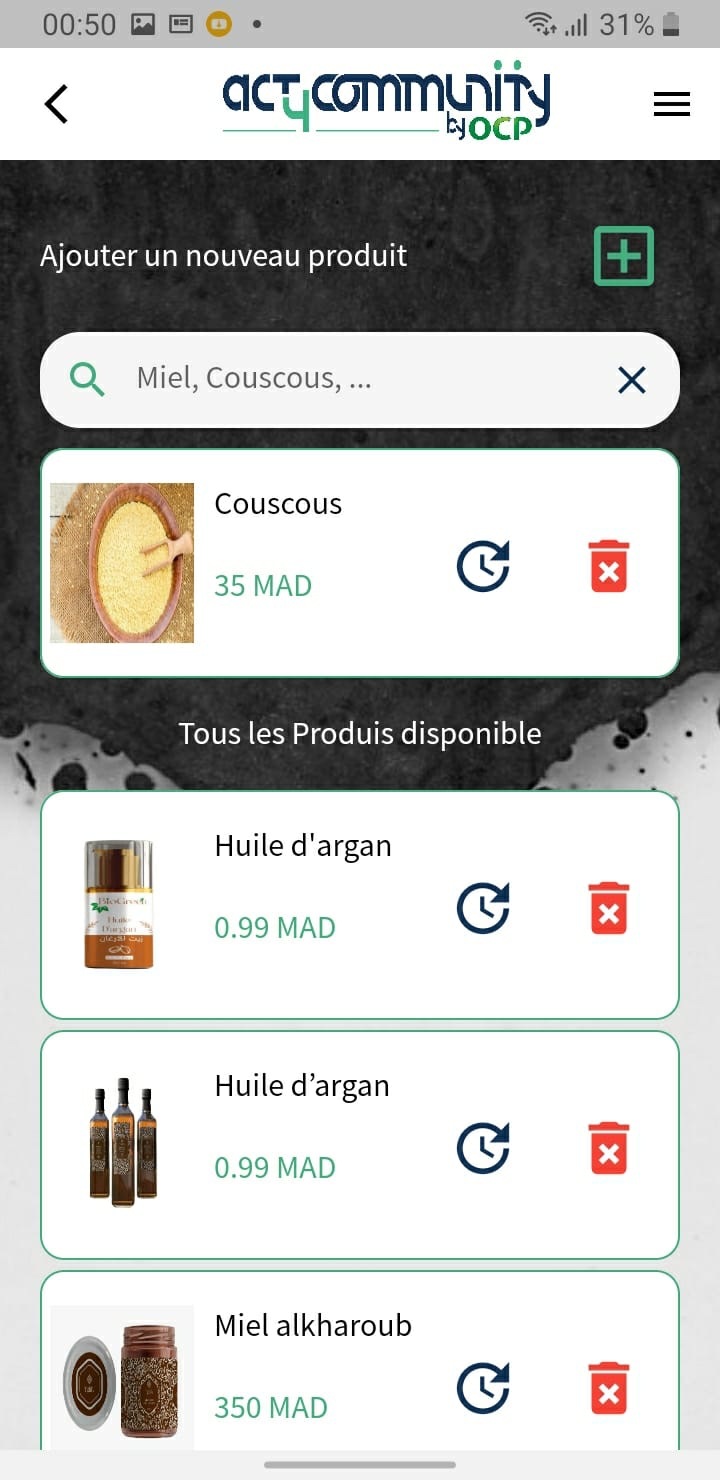Delete the first Huile d'argan listing
The image size is (720, 1480).
(608, 908)
